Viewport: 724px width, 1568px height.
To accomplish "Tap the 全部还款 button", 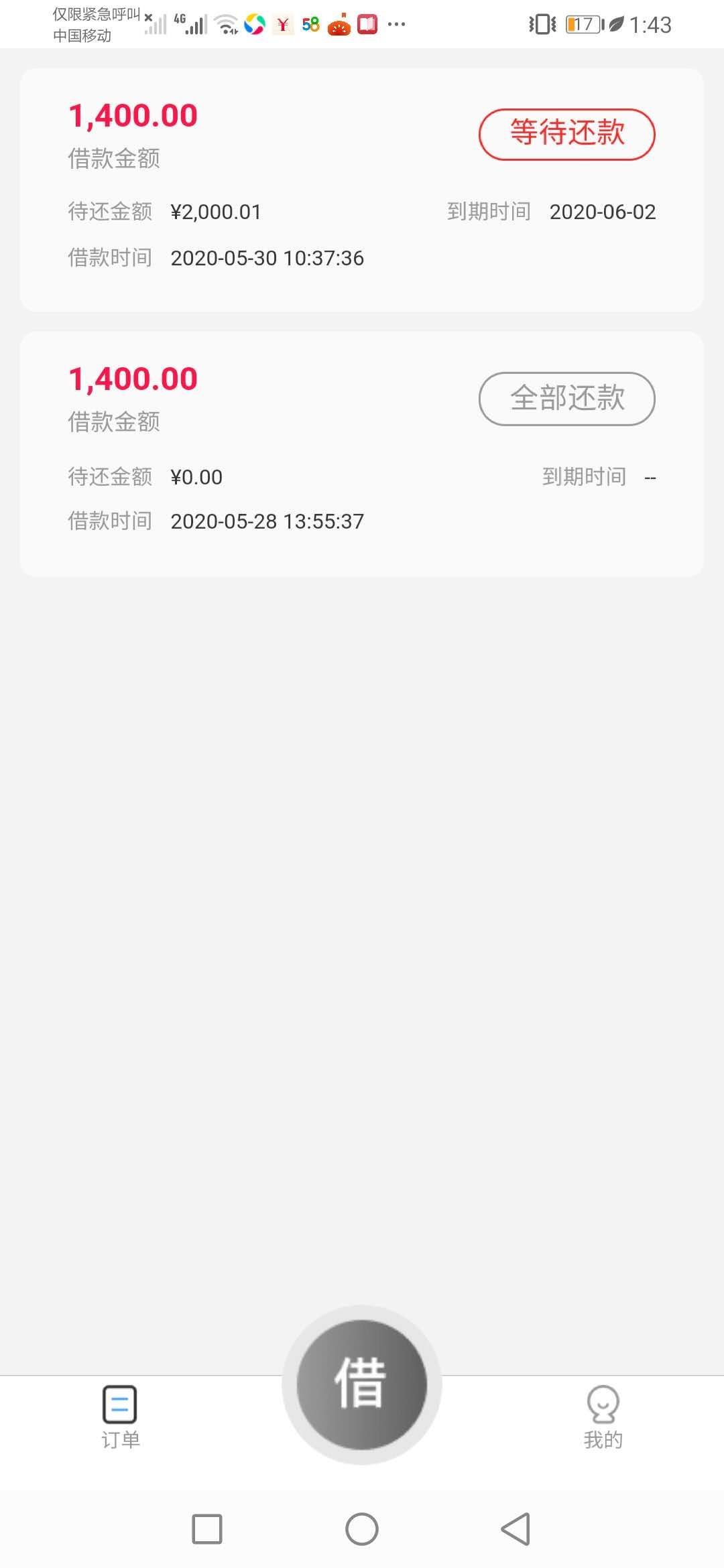I will tap(566, 399).
